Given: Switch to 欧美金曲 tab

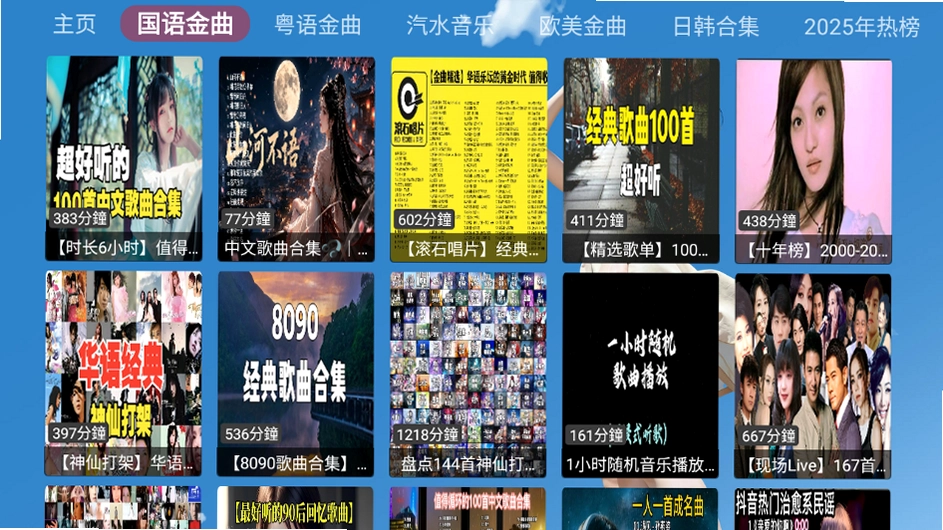Looking at the screenshot, I should 582,26.
